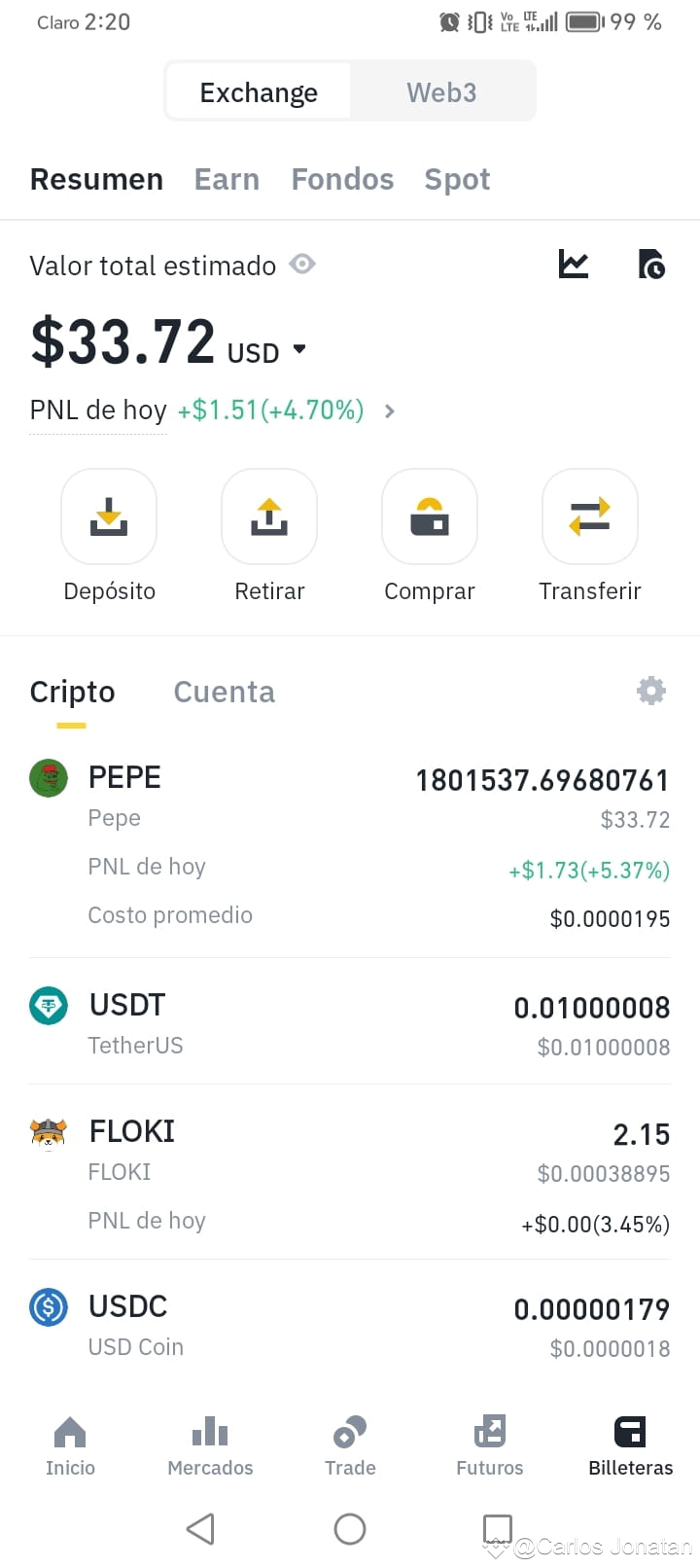
Task: Open the Earn tab
Action: click(x=227, y=179)
